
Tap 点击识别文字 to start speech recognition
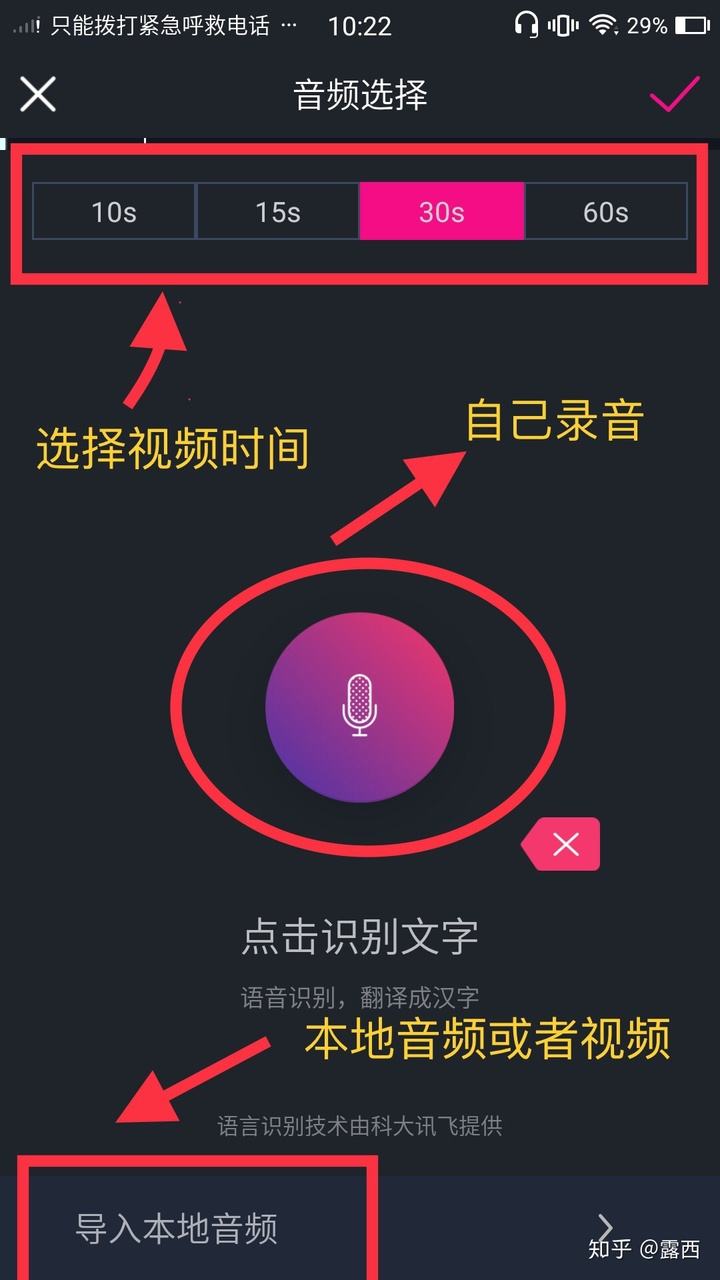point(360,936)
